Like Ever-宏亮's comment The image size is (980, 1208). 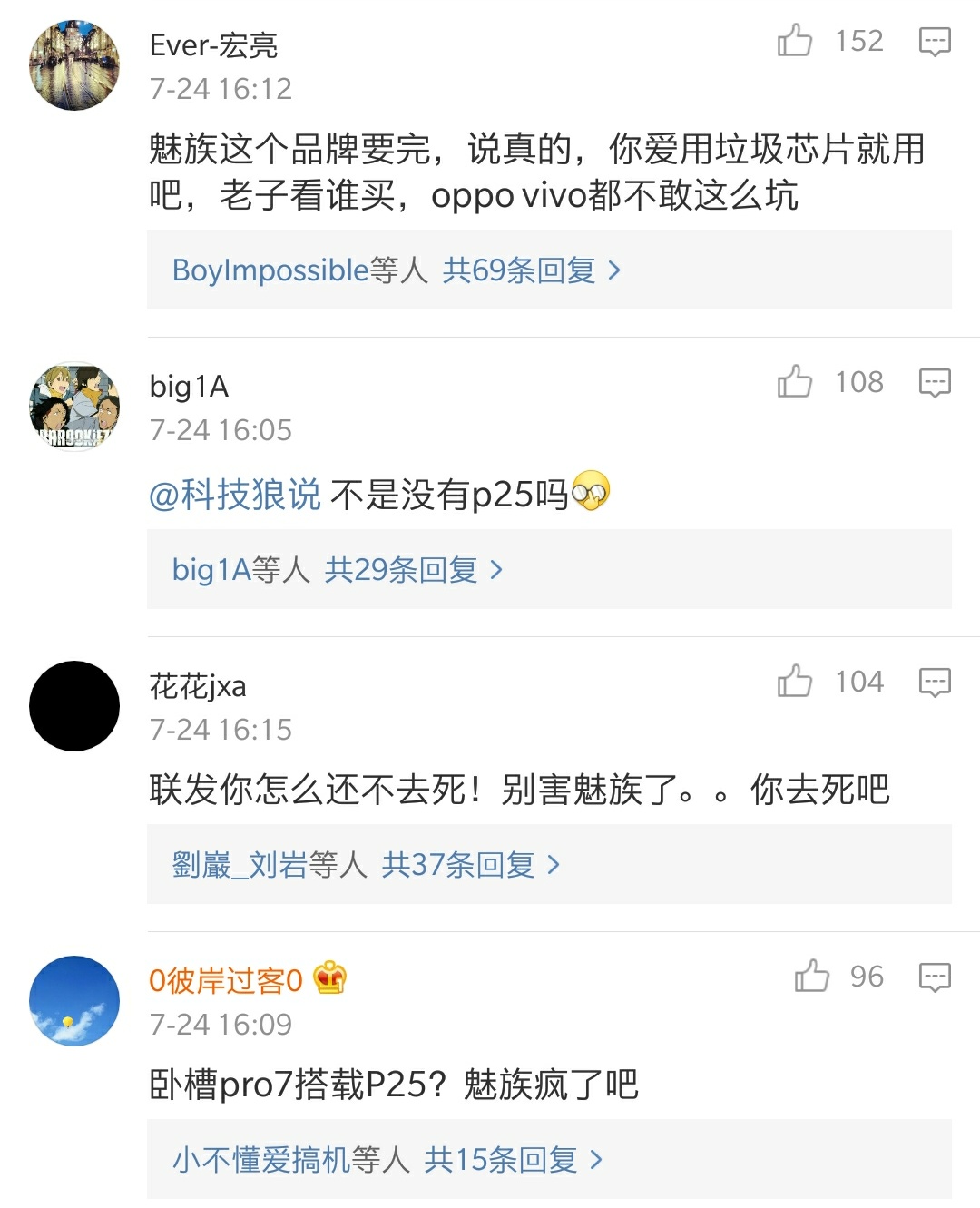point(795,41)
